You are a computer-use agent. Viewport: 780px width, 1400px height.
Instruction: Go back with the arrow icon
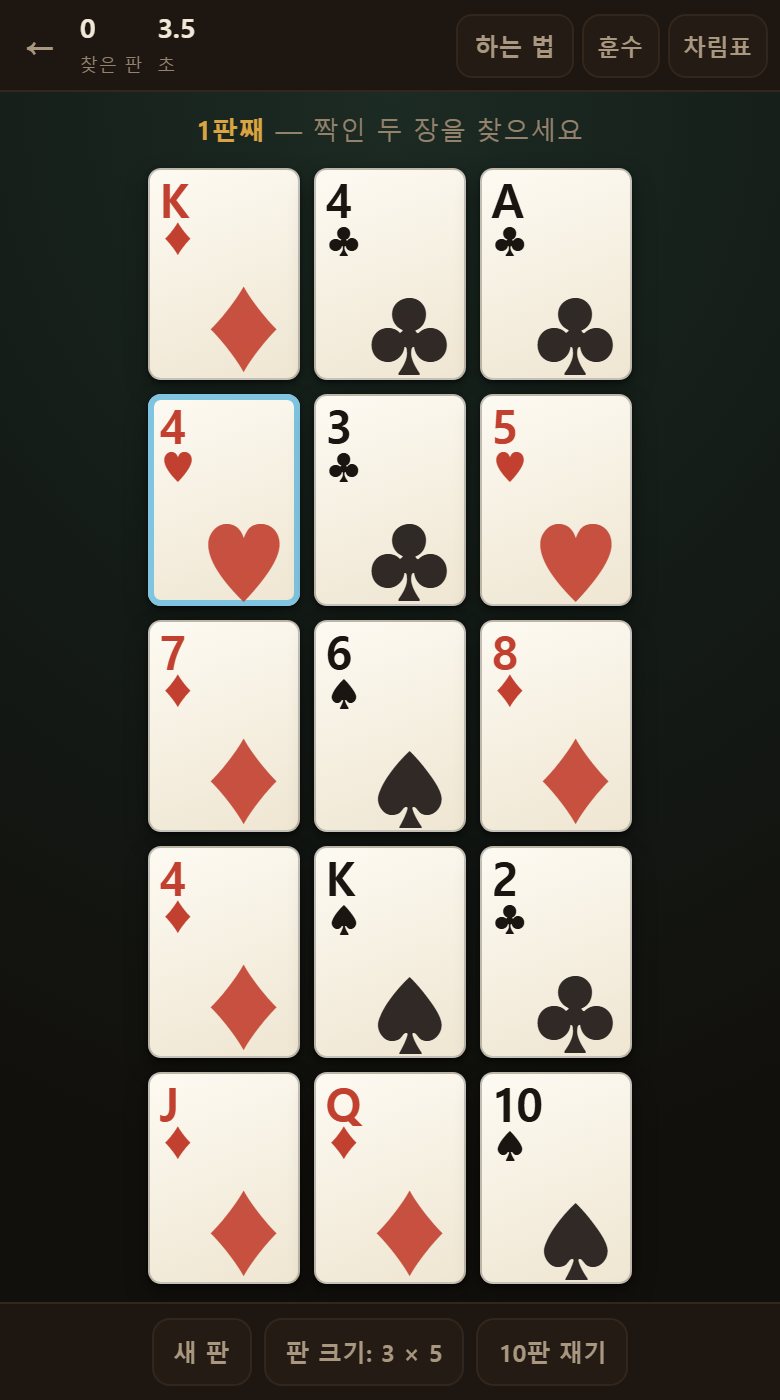pos(40,47)
